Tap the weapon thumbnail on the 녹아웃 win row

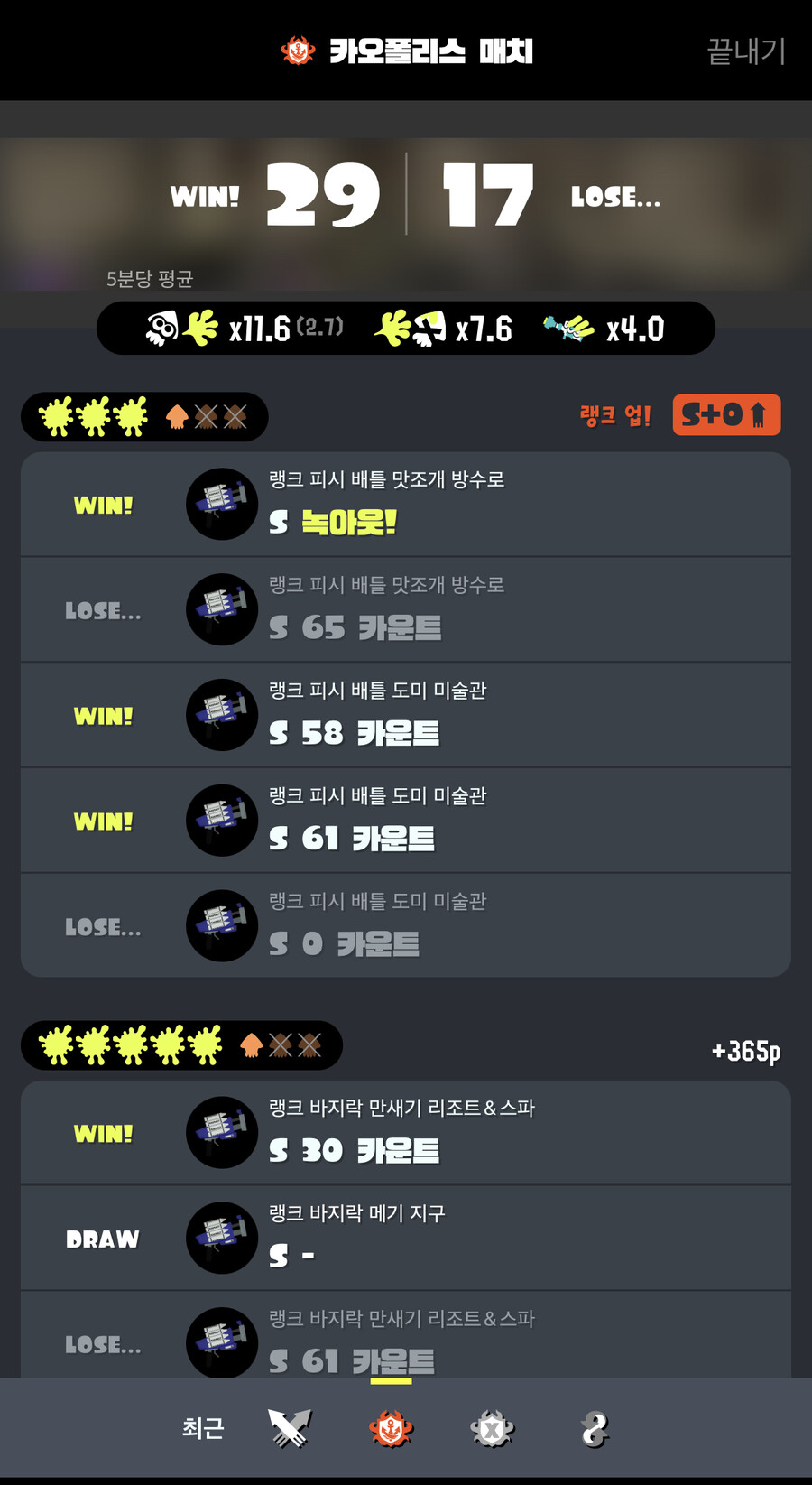221,504
